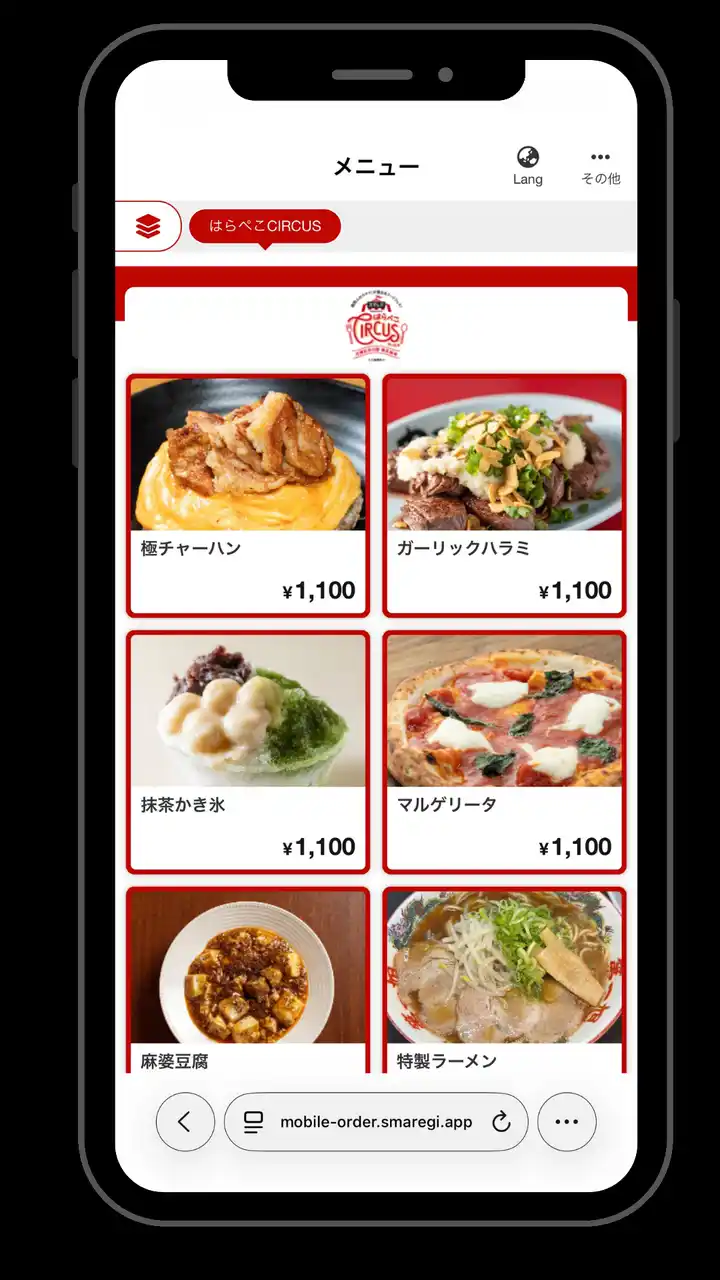Choose the 抹茶かき氷 card
This screenshot has width=720, height=1280.
(248, 751)
